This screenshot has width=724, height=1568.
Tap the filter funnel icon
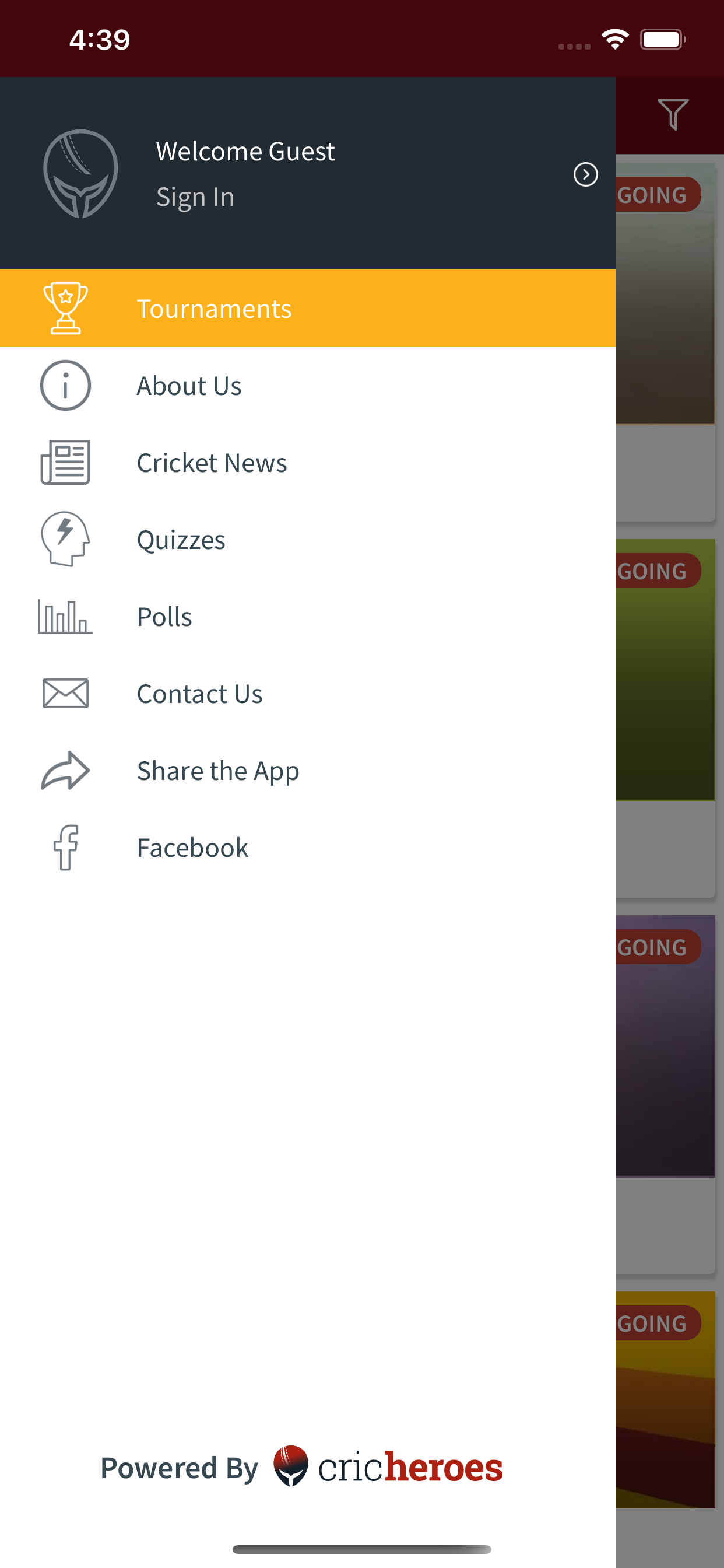(x=673, y=114)
